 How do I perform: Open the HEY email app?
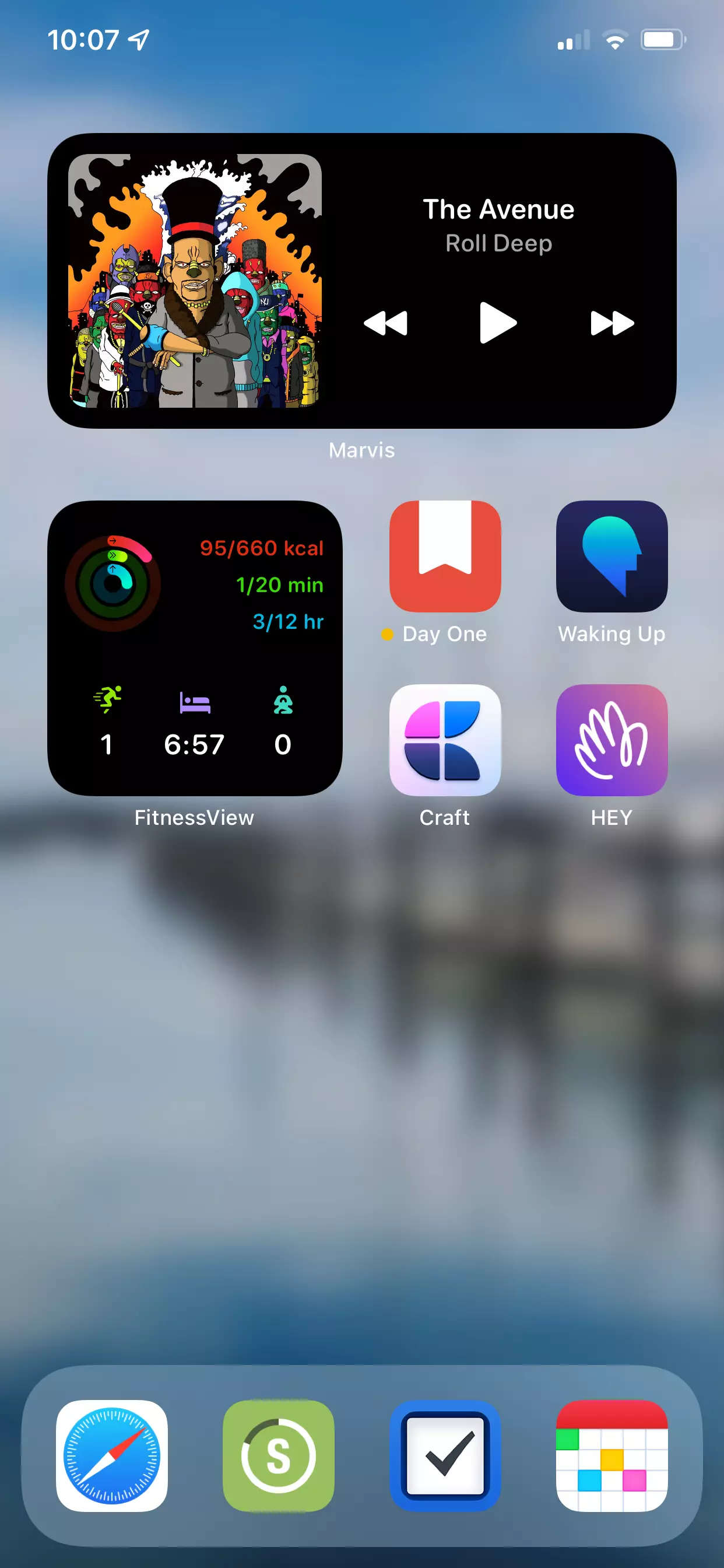click(x=612, y=740)
